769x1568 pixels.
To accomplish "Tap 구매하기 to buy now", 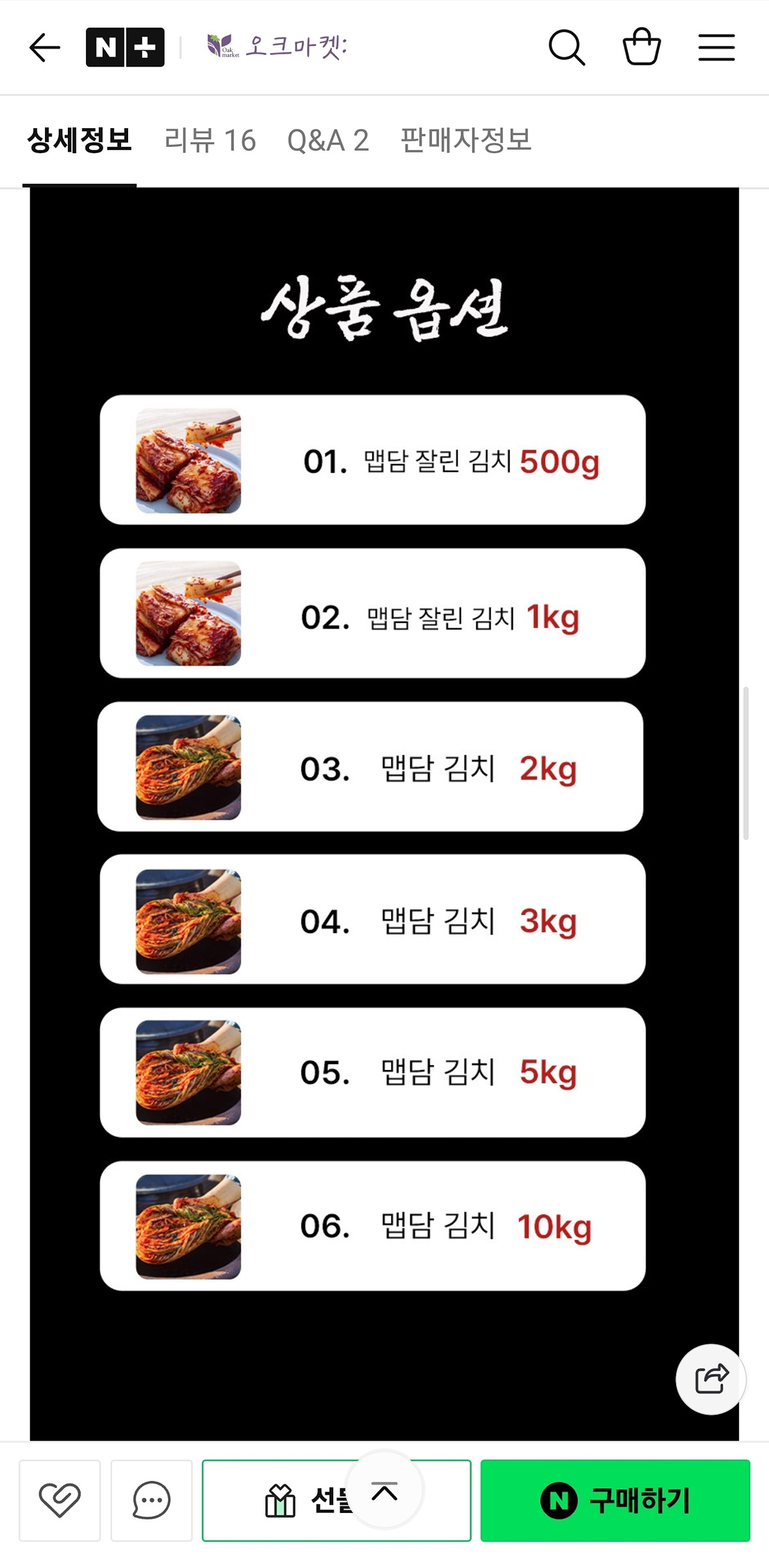I will coord(615,1500).
